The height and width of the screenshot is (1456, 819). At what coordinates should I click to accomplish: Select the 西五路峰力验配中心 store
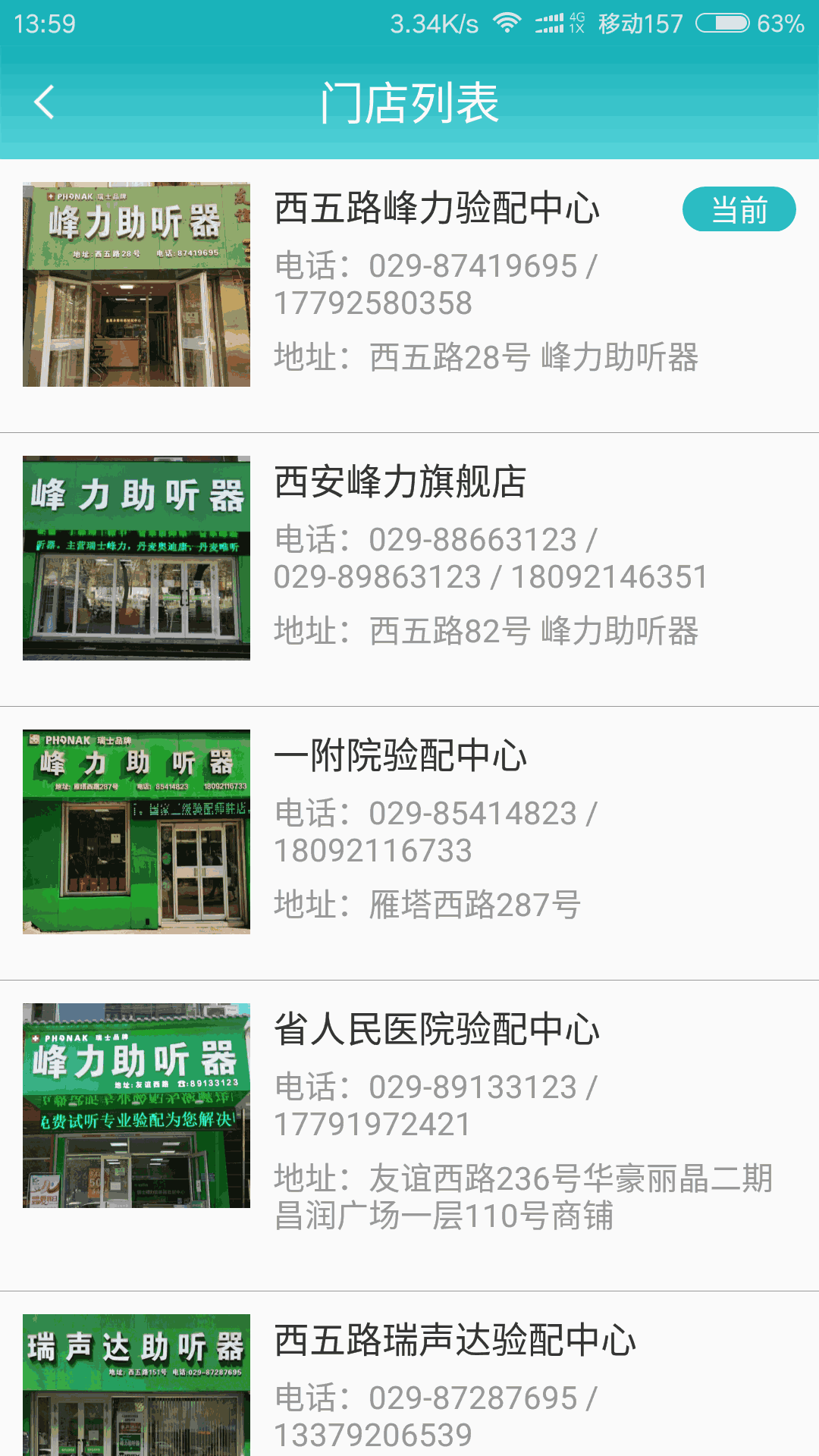point(437,209)
